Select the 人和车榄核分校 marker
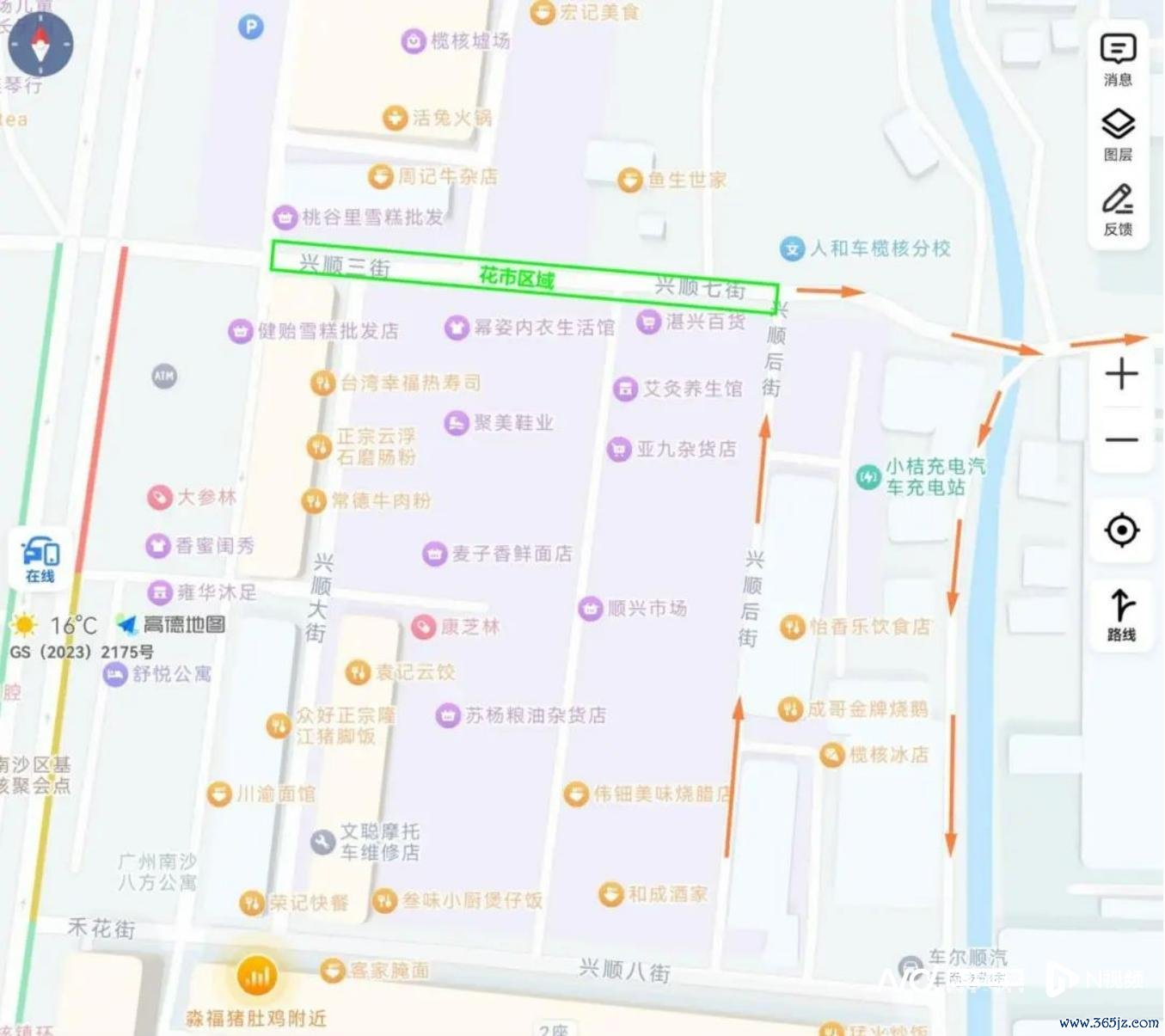 (x=792, y=249)
